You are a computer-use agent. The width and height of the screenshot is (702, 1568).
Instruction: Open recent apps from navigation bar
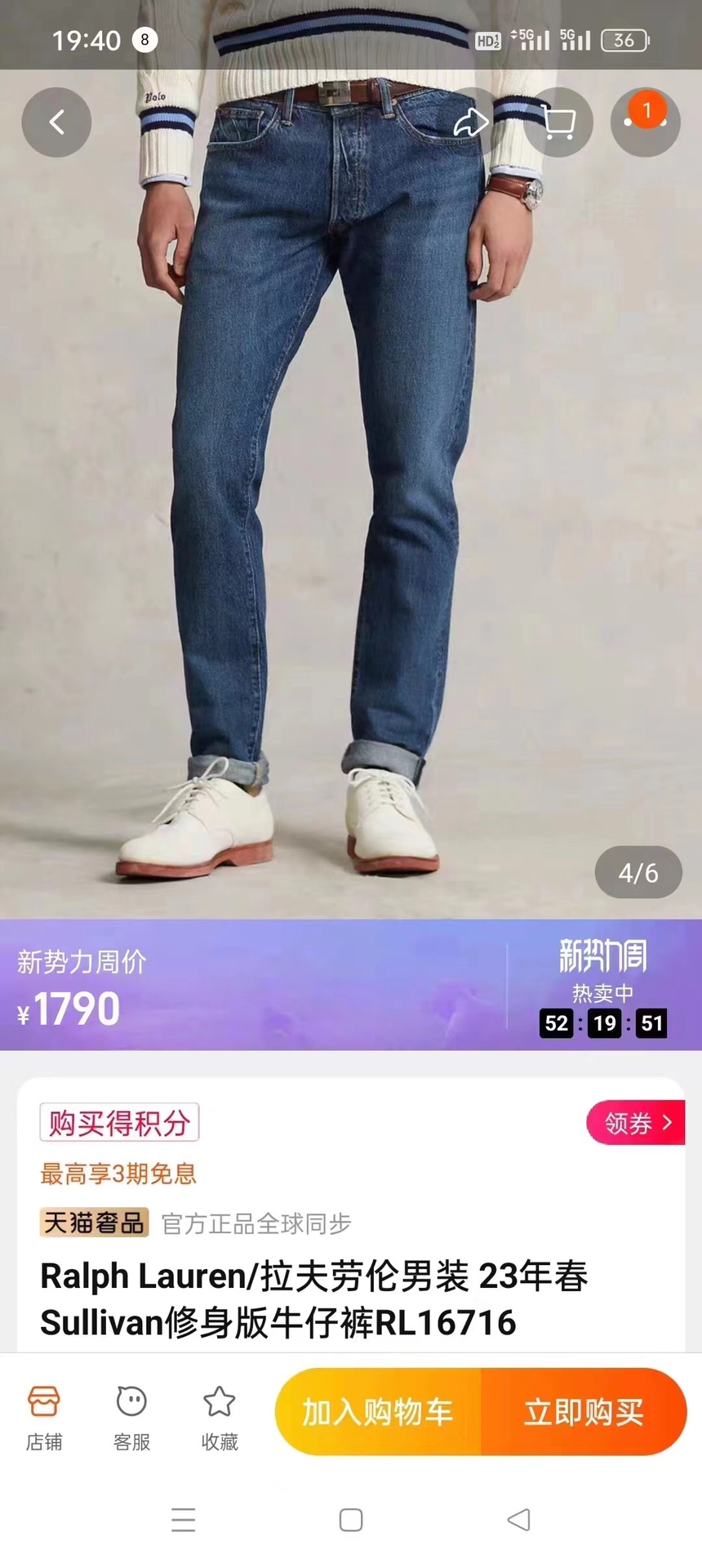[x=184, y=1520]
